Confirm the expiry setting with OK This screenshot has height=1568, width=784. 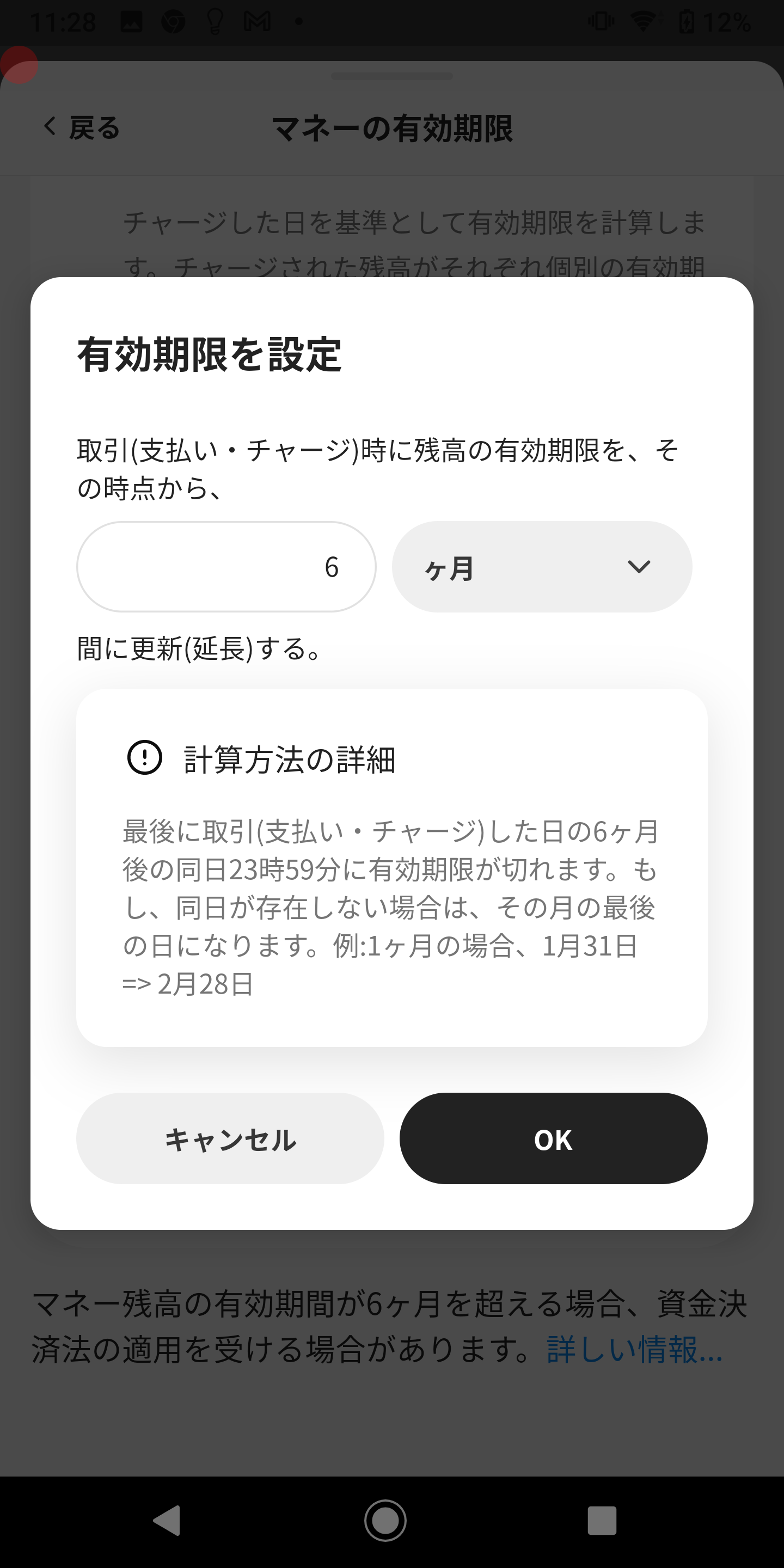[x=553, y=1138]
